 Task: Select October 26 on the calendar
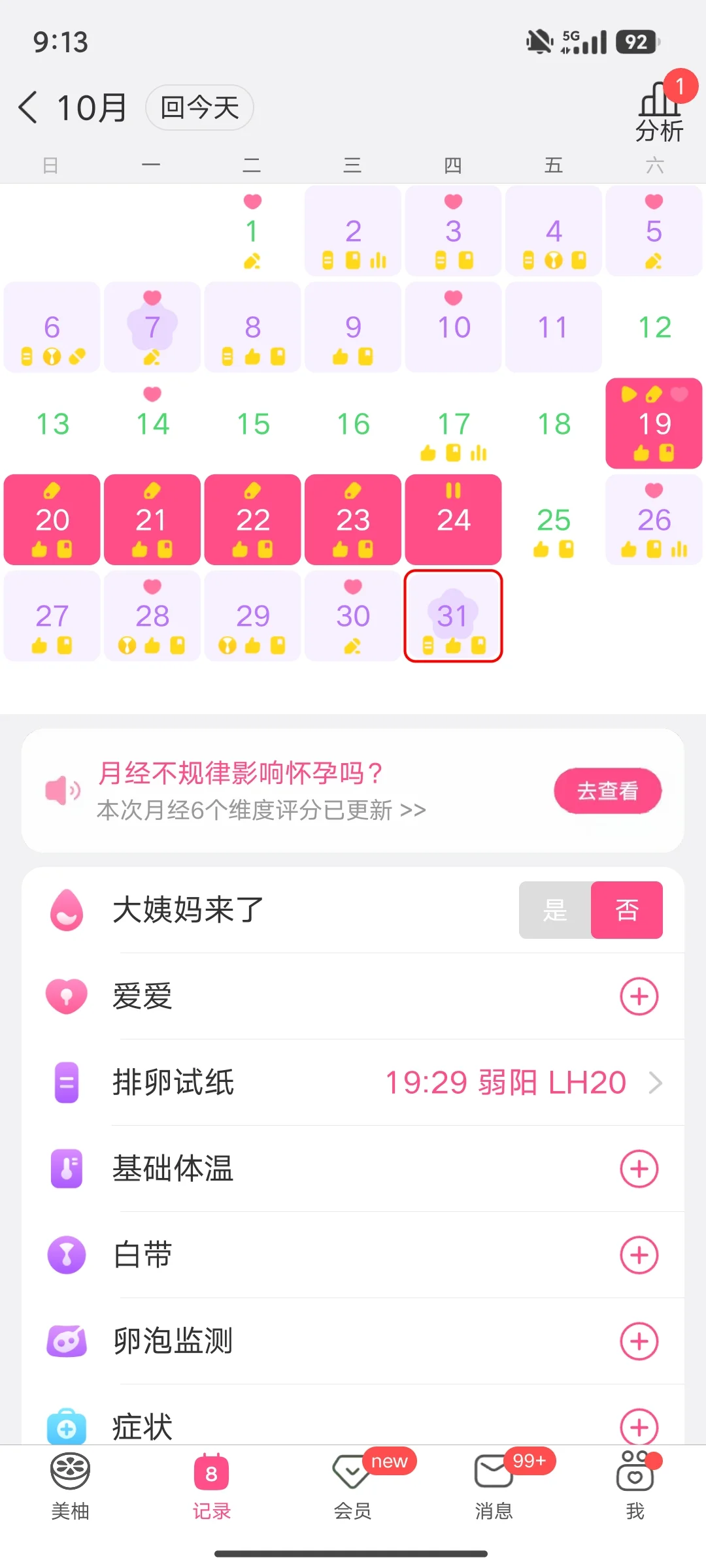click(x=654, y=519)
